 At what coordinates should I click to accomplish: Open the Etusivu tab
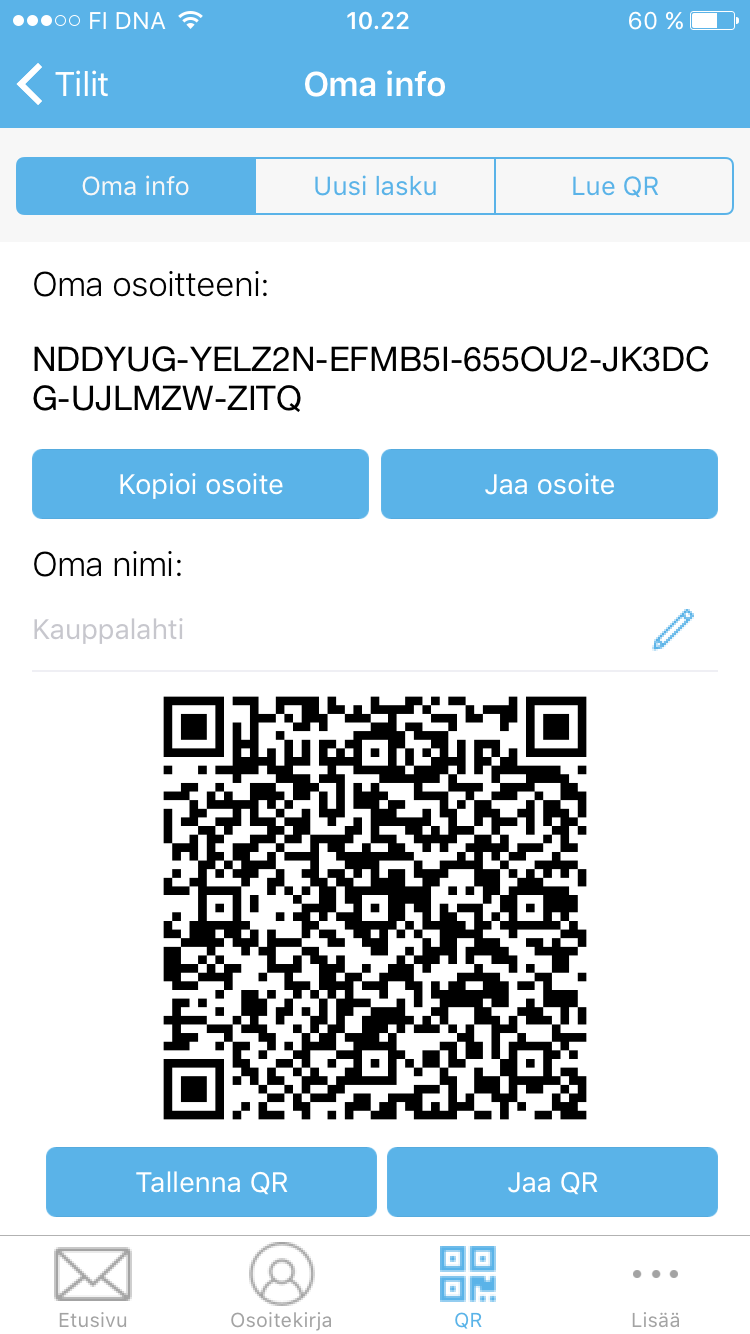(93, 1286)
